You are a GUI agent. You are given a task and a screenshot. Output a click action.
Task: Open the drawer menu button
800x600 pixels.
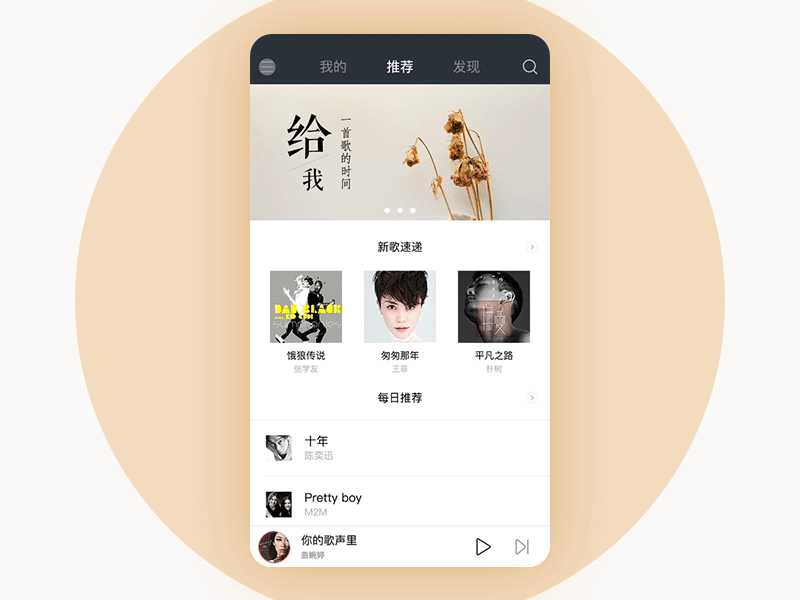267,67
